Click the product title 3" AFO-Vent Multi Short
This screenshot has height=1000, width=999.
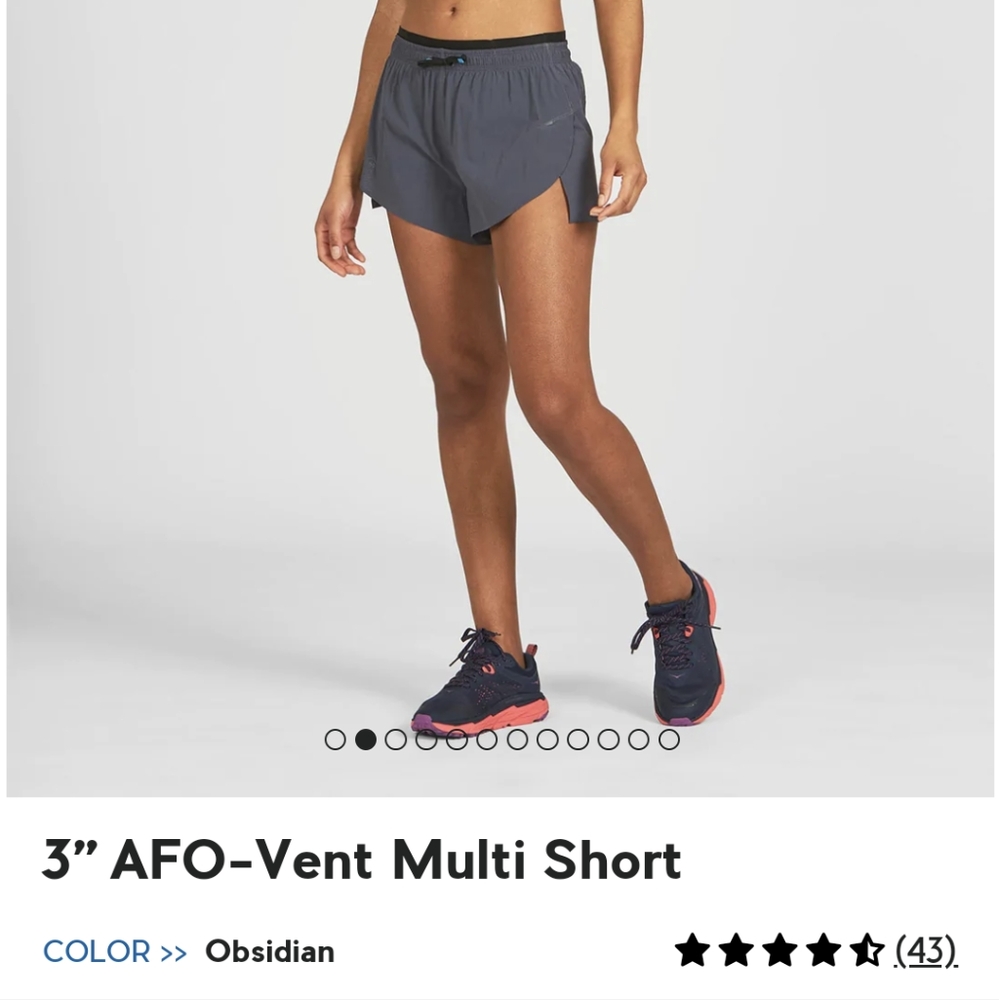360,858
